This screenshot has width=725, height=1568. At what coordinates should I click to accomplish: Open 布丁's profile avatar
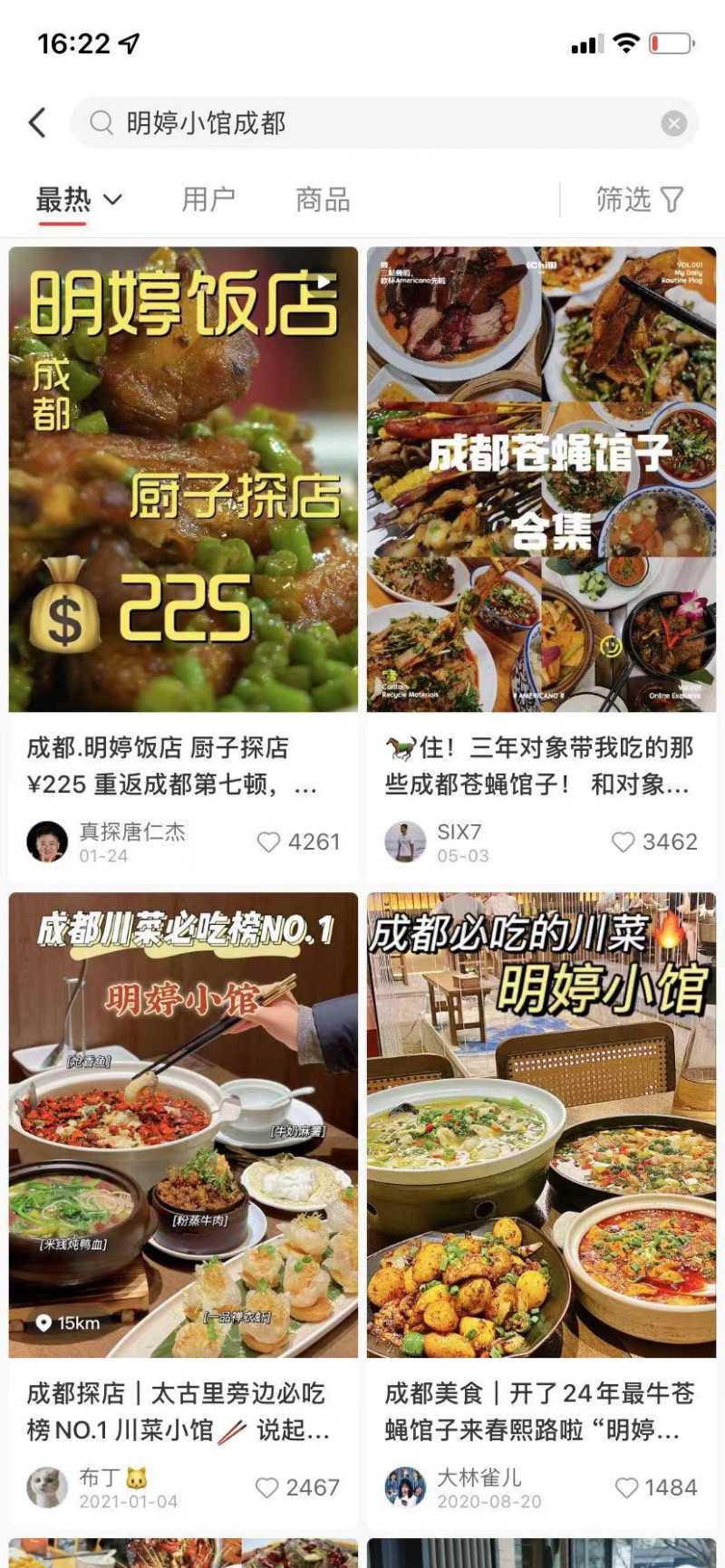(47, 1487)
